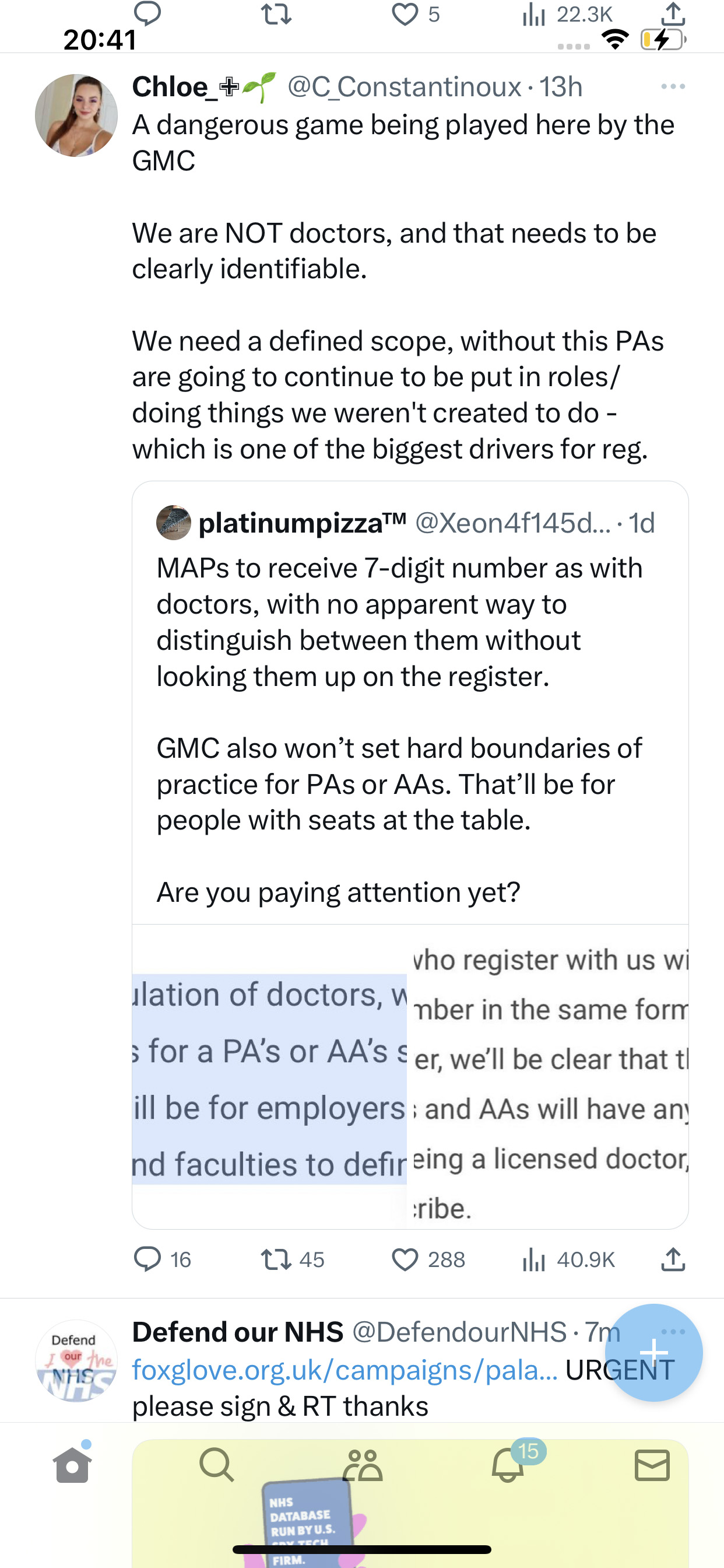The height and width of the screenshot is (1568, 724).
Task: Compose a new tweet
Action: point(654,1353)
